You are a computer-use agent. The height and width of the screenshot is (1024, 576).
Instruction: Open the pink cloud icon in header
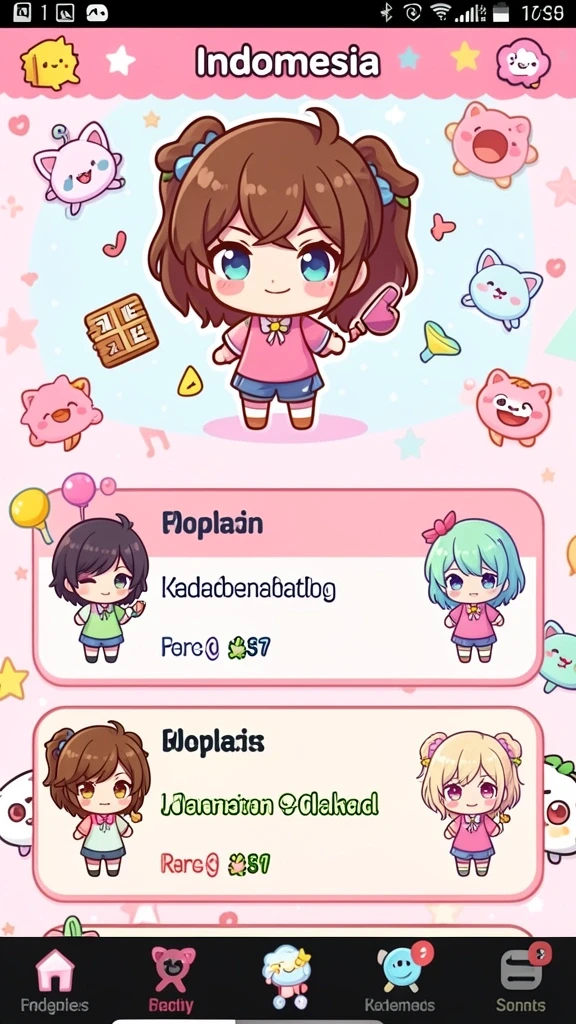coord(522,63)
